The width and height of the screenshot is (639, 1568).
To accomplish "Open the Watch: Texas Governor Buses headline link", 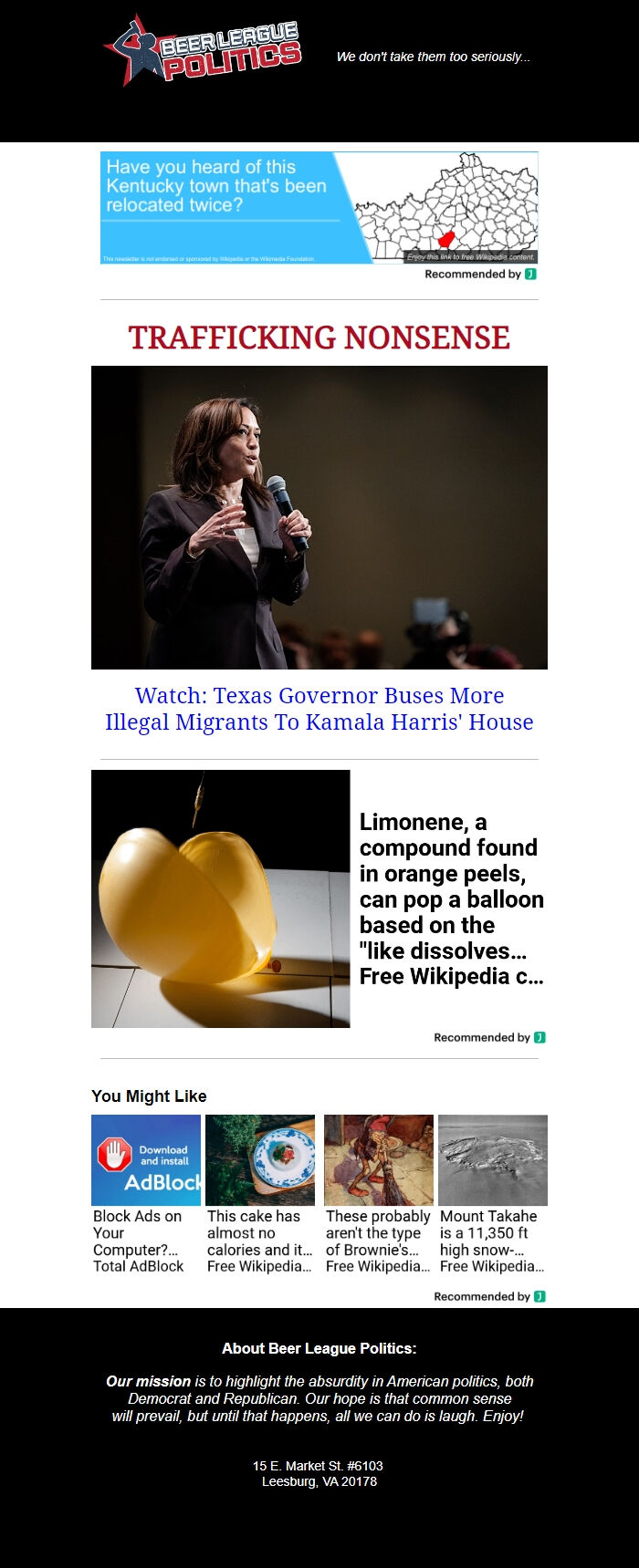I will coord(319,709).
